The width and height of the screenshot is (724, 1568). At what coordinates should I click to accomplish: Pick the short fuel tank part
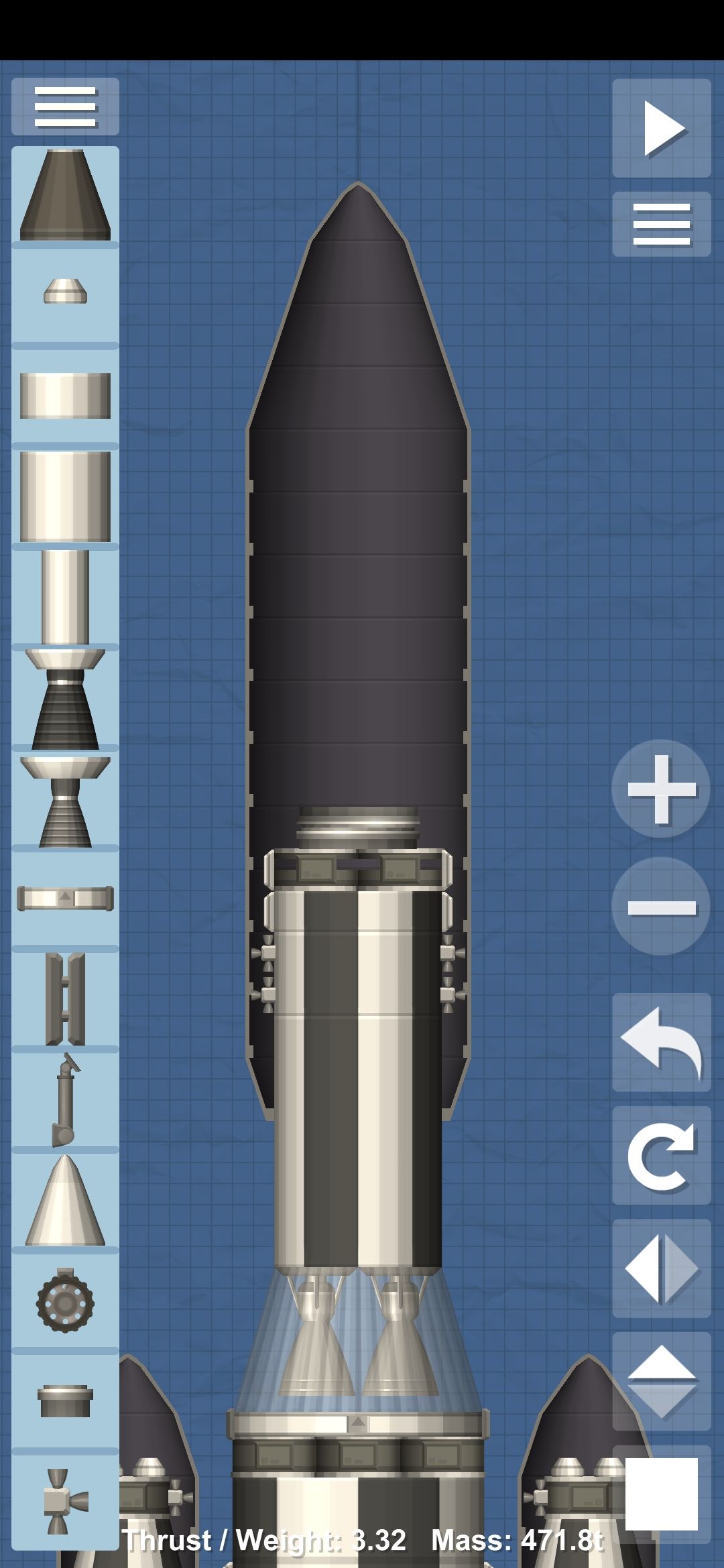click(65, 395)
